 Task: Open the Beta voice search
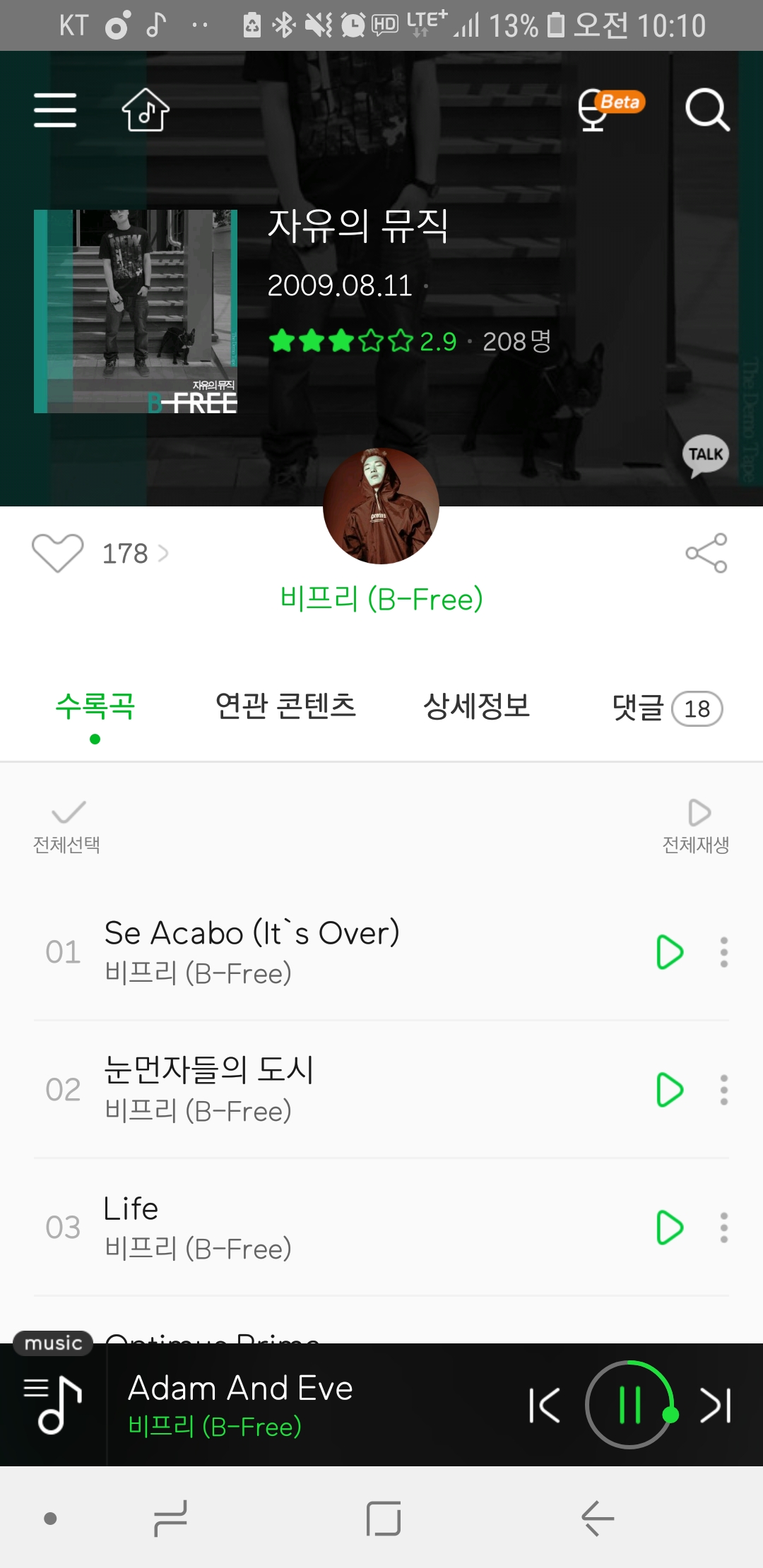(x=609, y=110)
